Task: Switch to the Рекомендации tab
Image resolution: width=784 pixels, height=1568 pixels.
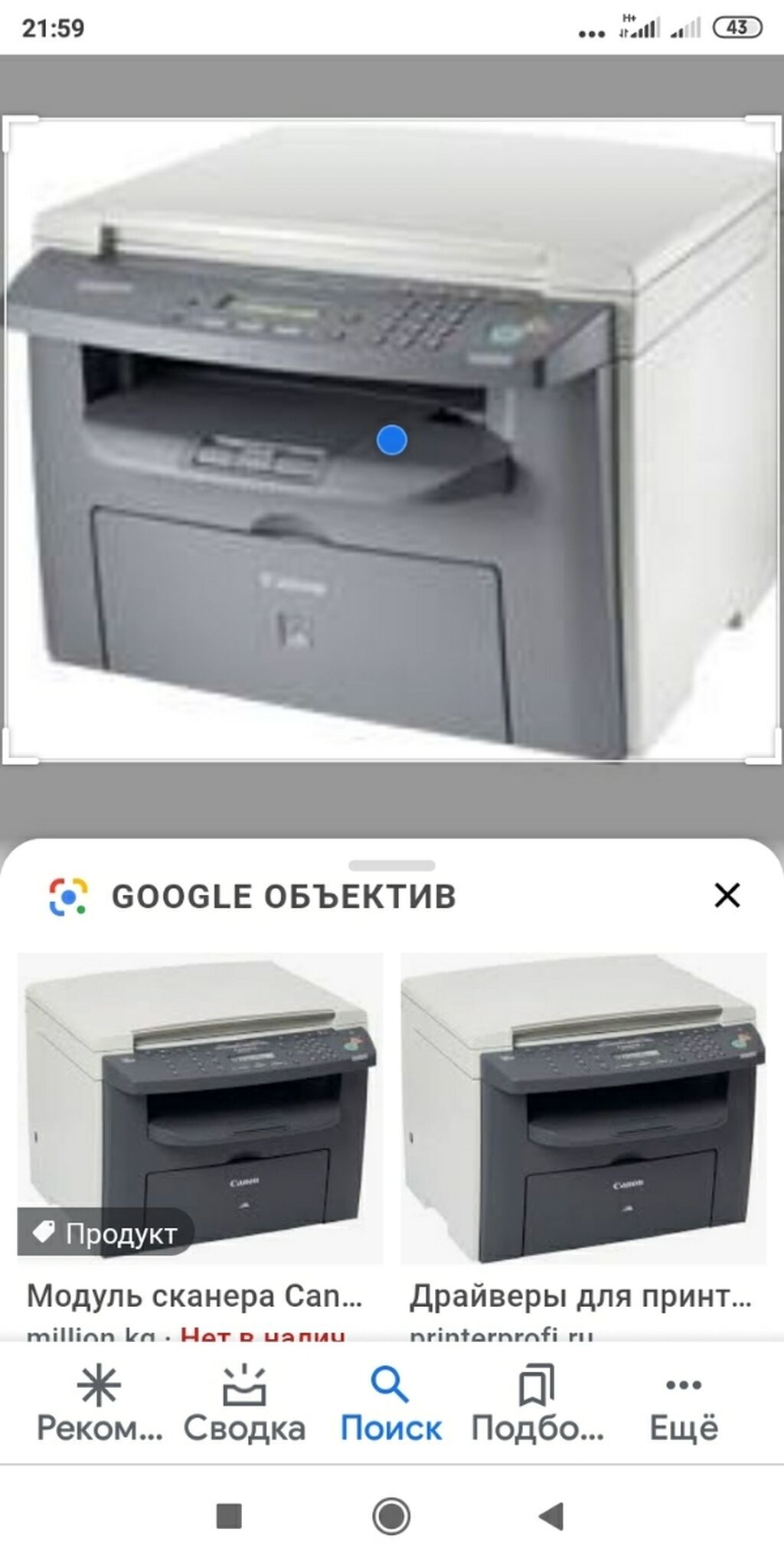Action: 100,1406
